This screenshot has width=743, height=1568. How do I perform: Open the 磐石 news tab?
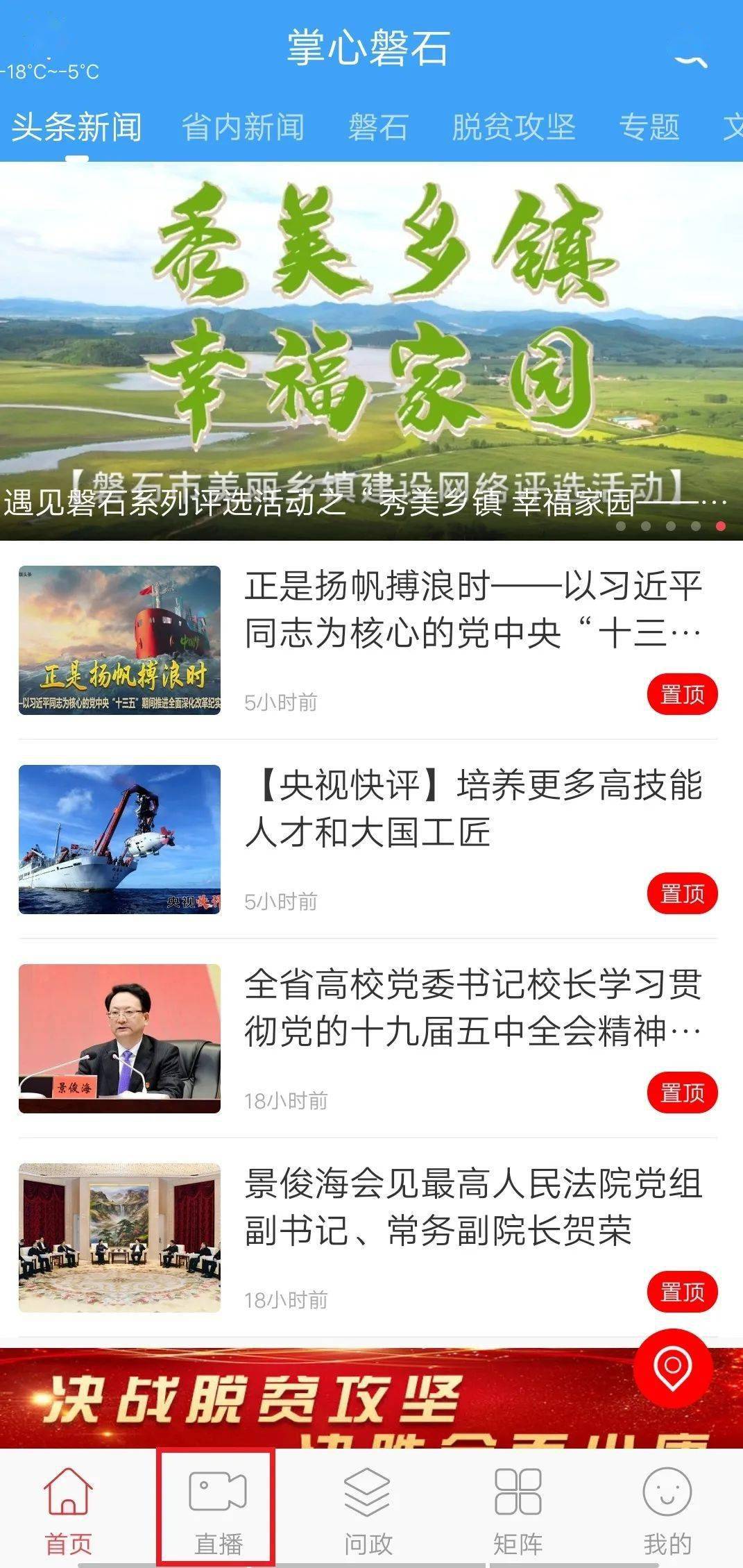click(x=378, y=128)
